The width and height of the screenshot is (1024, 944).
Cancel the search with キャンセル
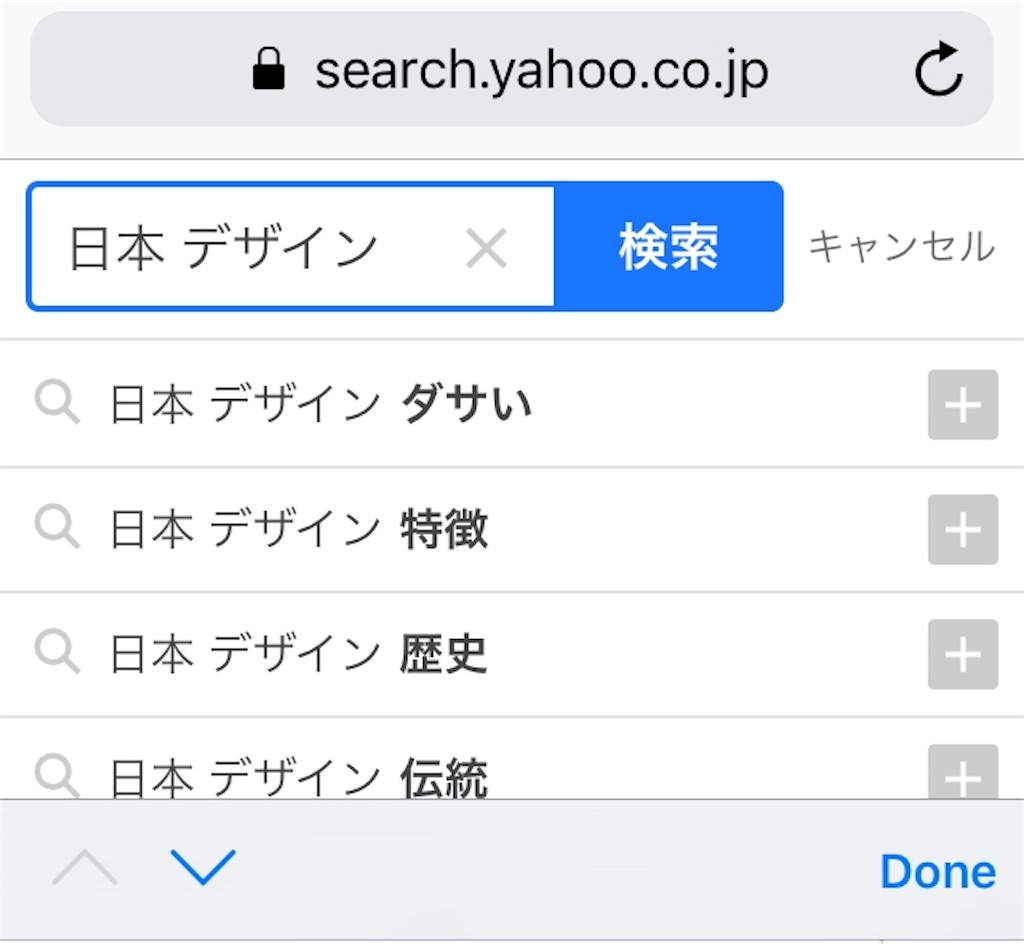click(x=901, y=247)
